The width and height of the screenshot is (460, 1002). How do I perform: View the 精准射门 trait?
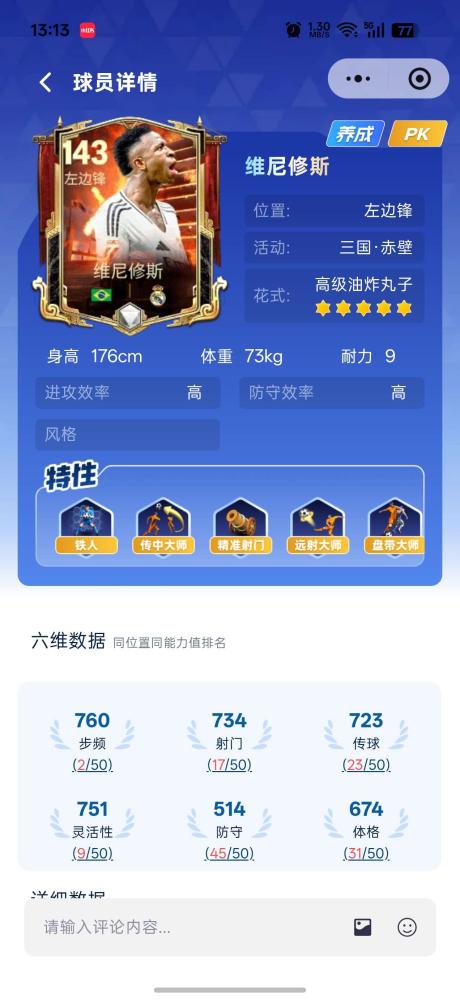click(x=241, y=527)
